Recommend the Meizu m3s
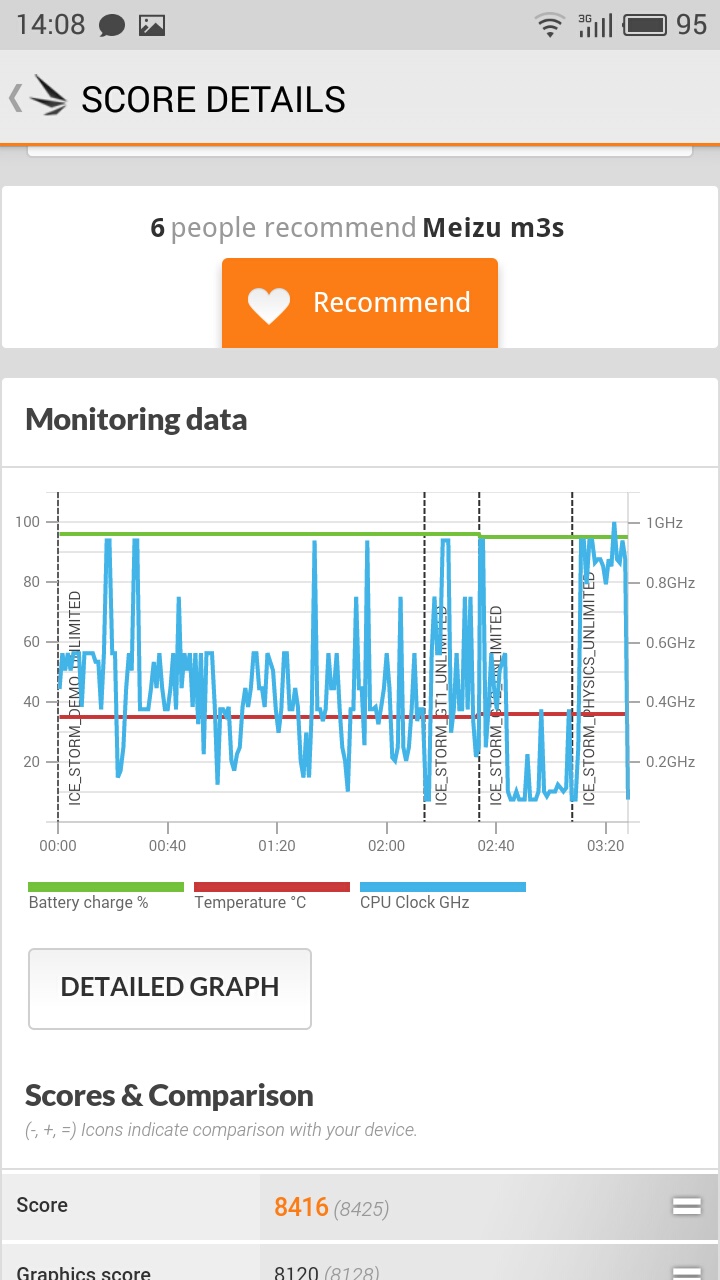This screenshot has width=720, height=1280. [x=360, y=303]
